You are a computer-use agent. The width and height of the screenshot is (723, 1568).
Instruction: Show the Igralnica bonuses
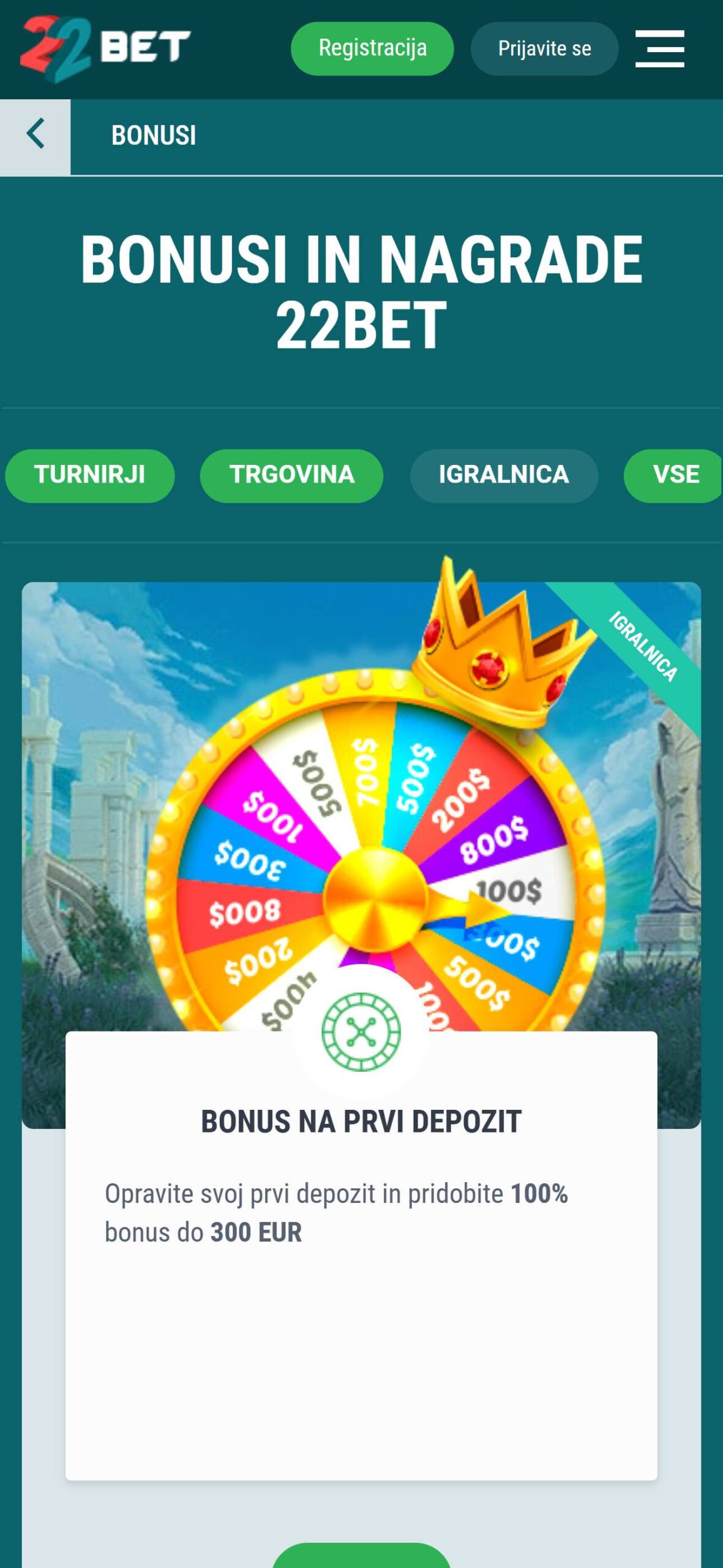(504, 475)
